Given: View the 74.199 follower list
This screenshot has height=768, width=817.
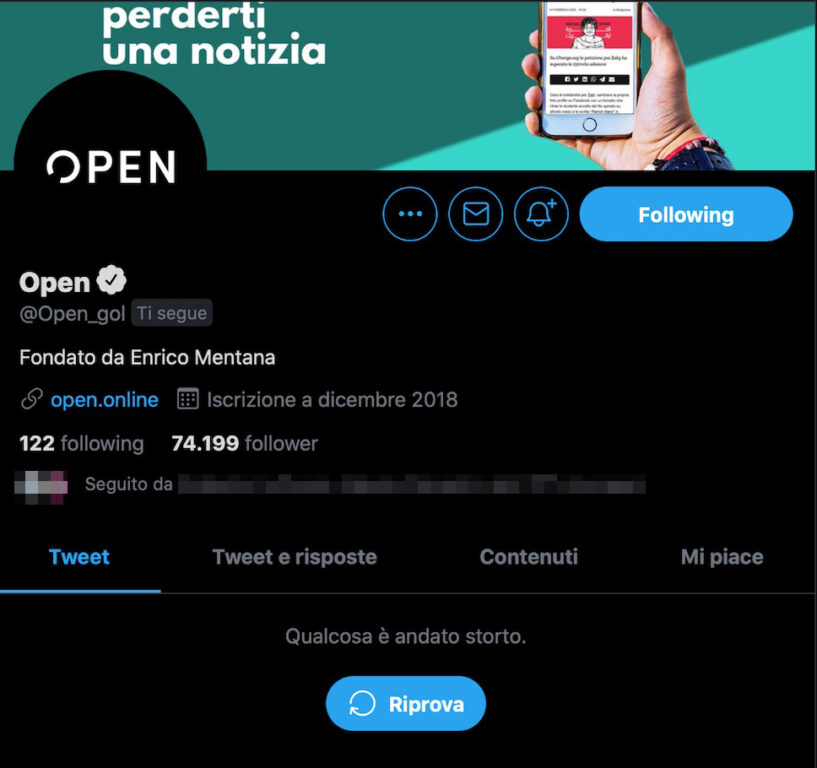Looking at the screenshot, I should (x=244, y=443).
